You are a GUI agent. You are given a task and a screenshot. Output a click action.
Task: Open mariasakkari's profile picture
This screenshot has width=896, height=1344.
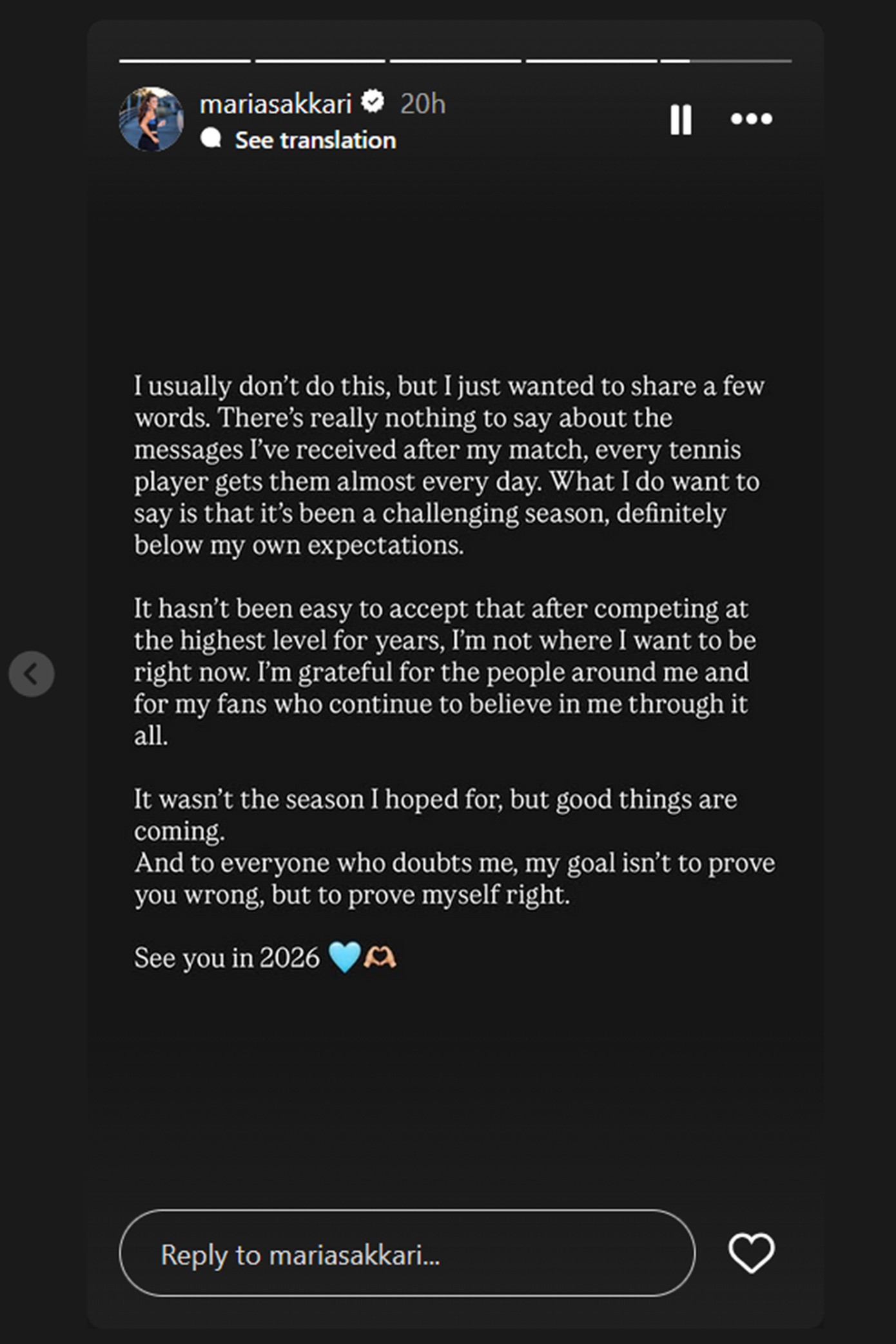click(151, 119)
